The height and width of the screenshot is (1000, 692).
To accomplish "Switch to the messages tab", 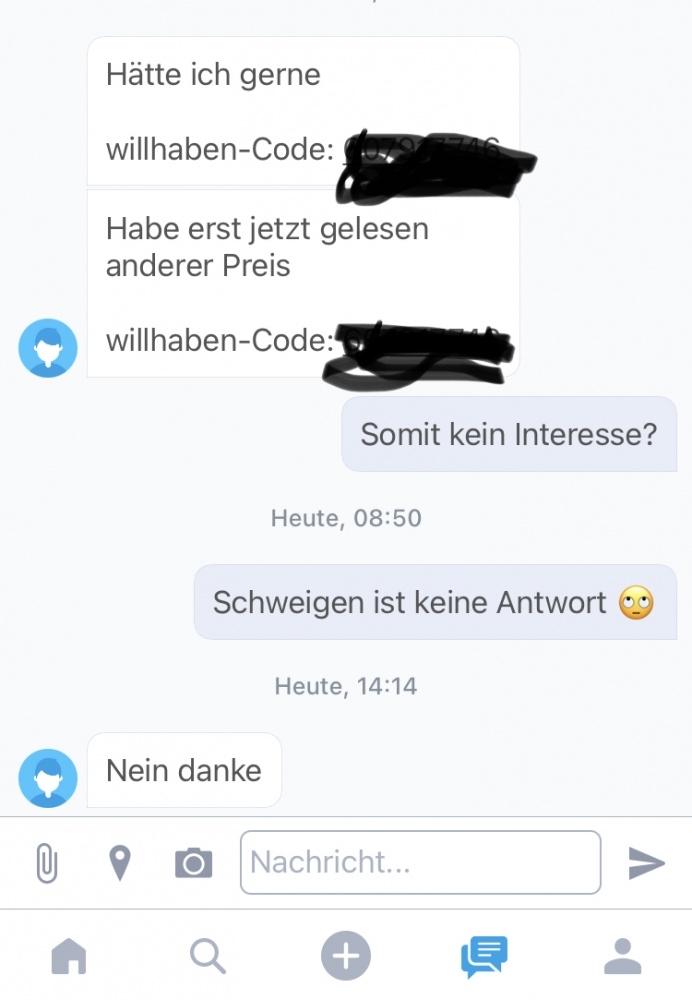I will 484,957.
